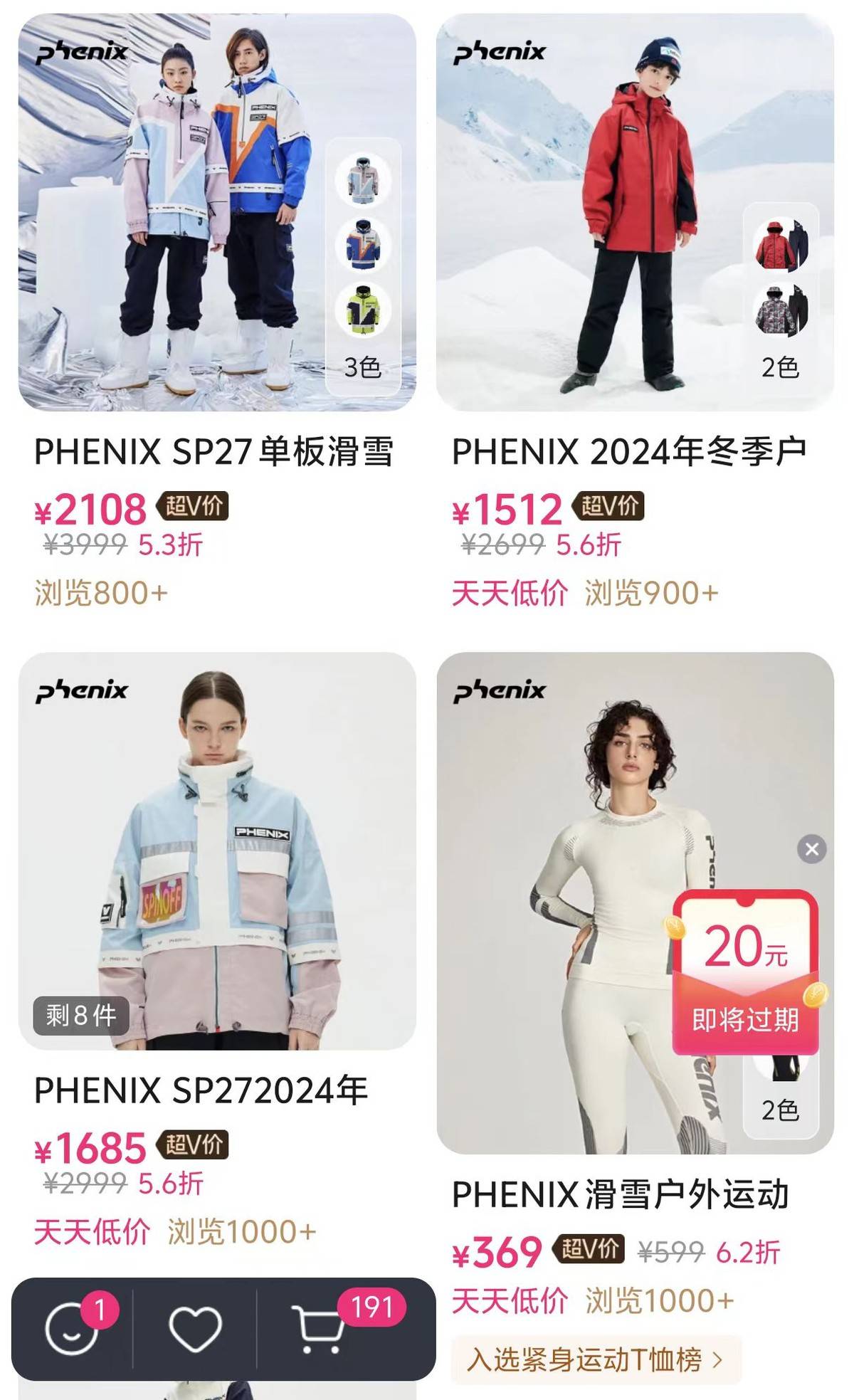The width and height of the screenshot is (854, 1400).
Task: Select the patterned set swatch on the 2024年冬季户 card
Action: pyautogui.click(x=781, y=311)
